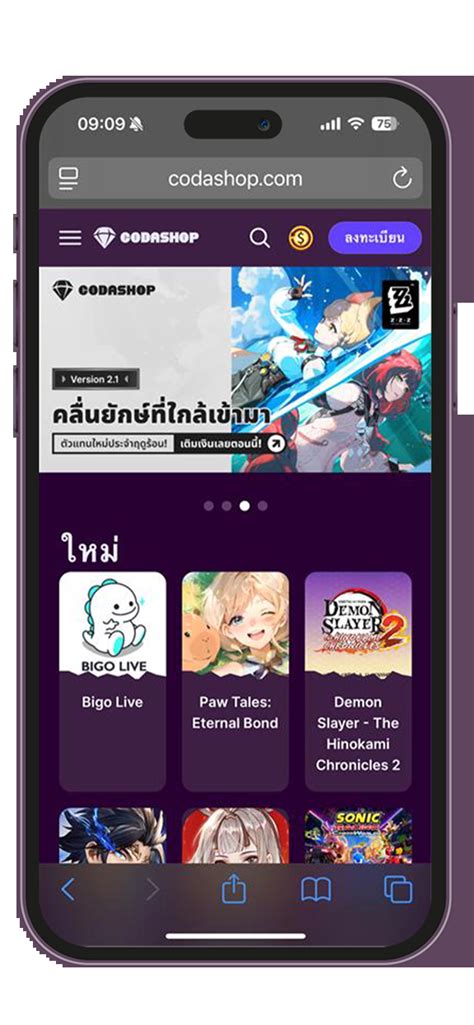
Task: Open Safari bookmarks
Action: [x=316, y=890]
